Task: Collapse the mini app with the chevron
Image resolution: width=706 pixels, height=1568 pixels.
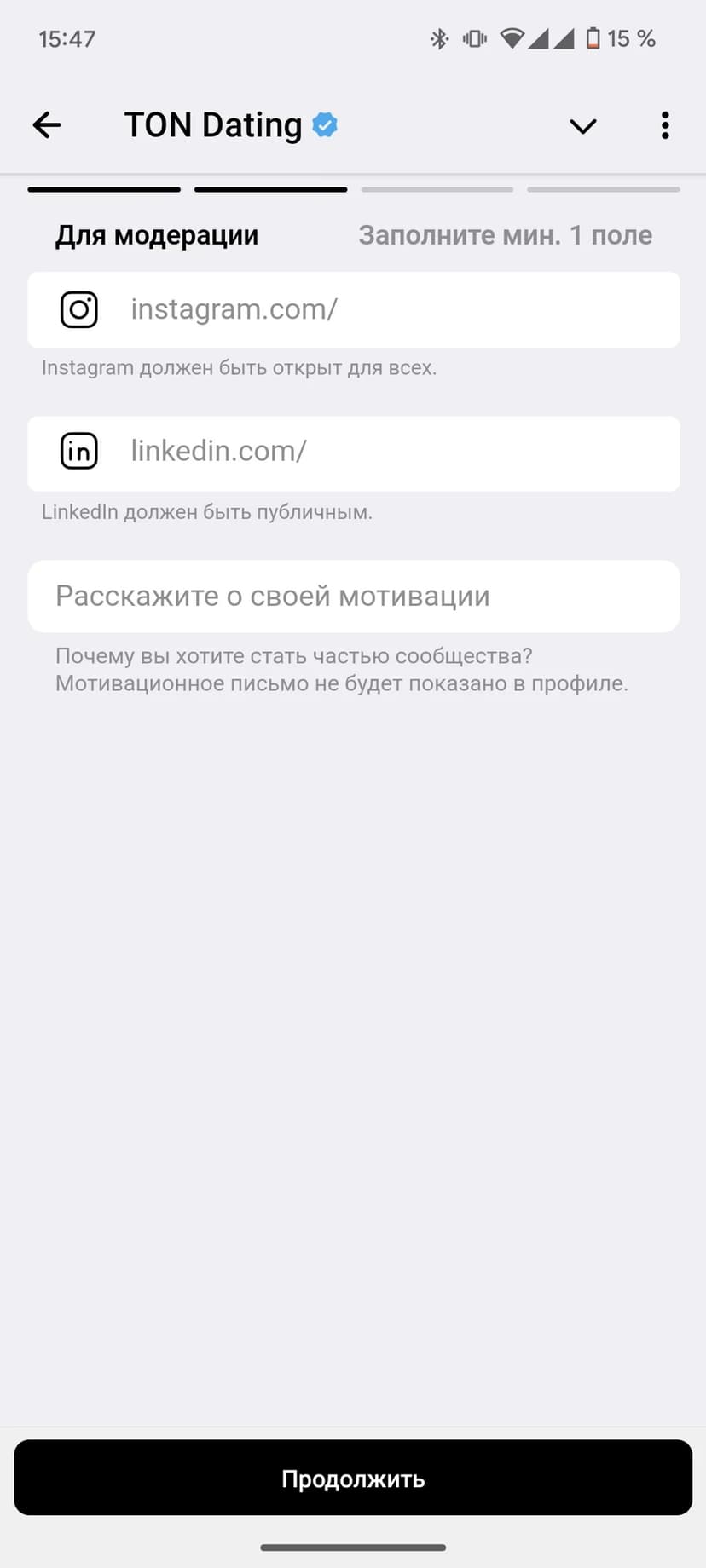Action: 582,126
